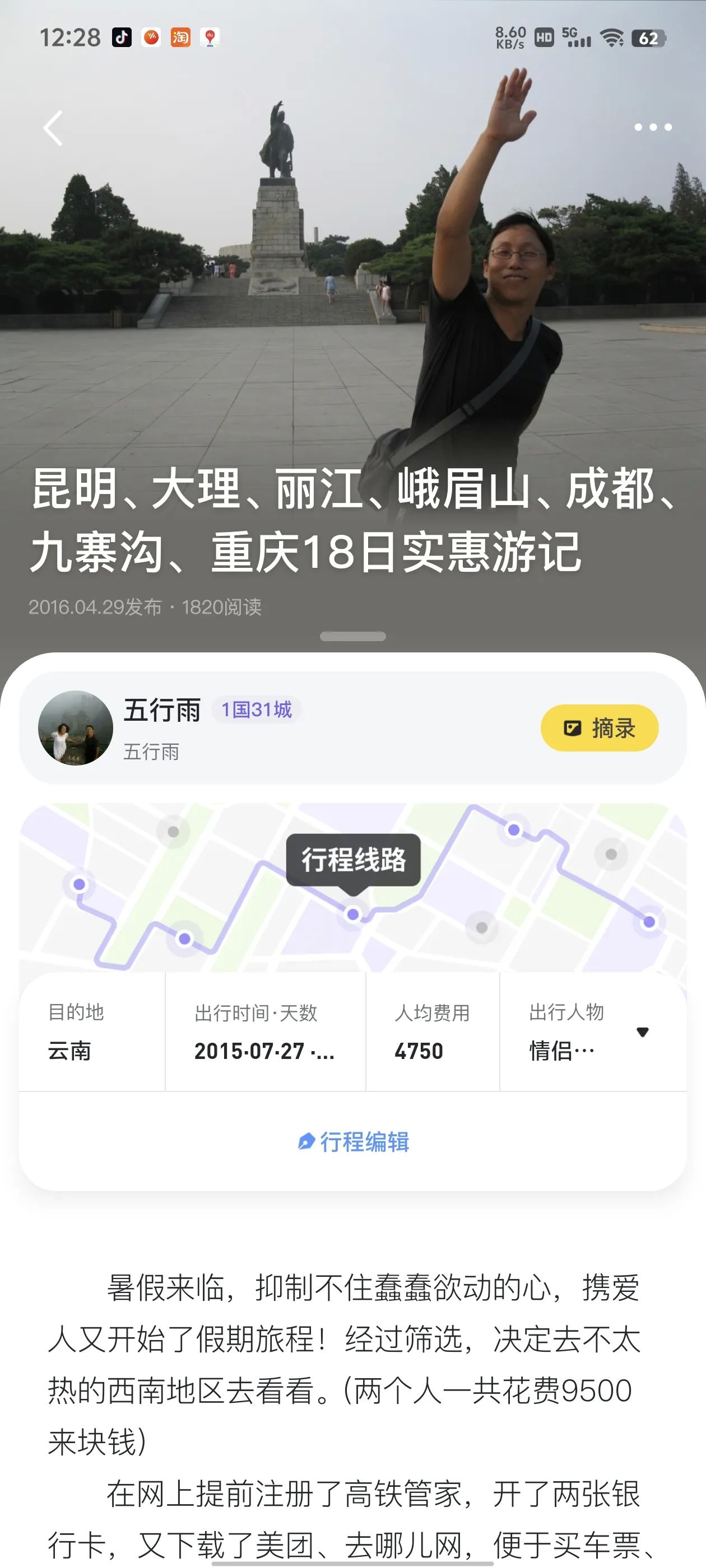Screen dimensions: 706x1568
Task: Go back using the top-left arrow
Action: pos(54,128)
